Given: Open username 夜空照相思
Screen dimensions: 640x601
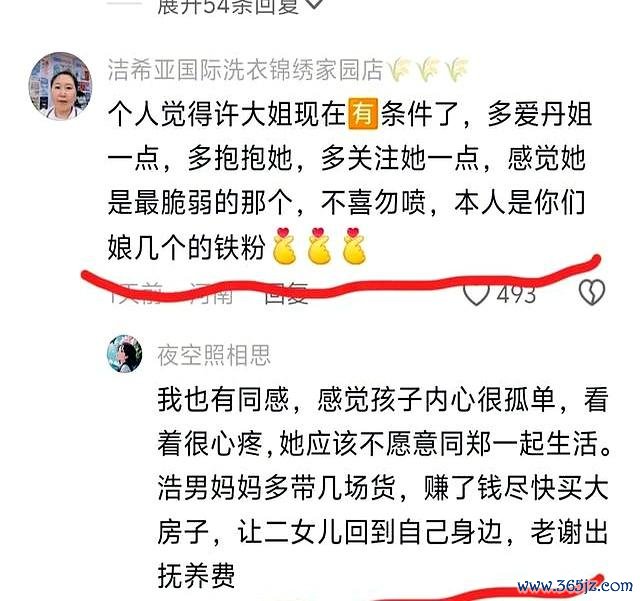Looking at the screenshot, I should pyautogui.click(x=214, y=355).
